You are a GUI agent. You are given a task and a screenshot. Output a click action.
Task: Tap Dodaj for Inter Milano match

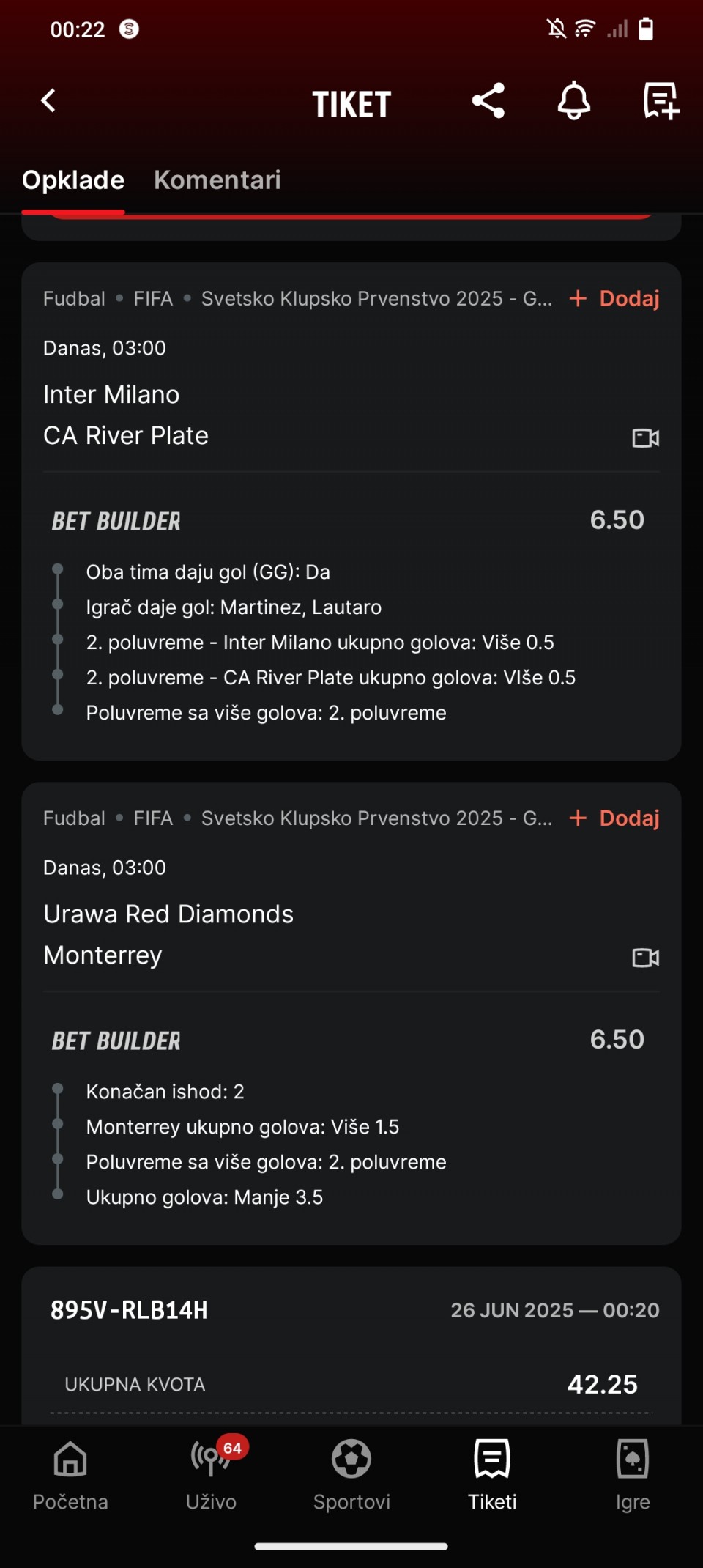614,298
